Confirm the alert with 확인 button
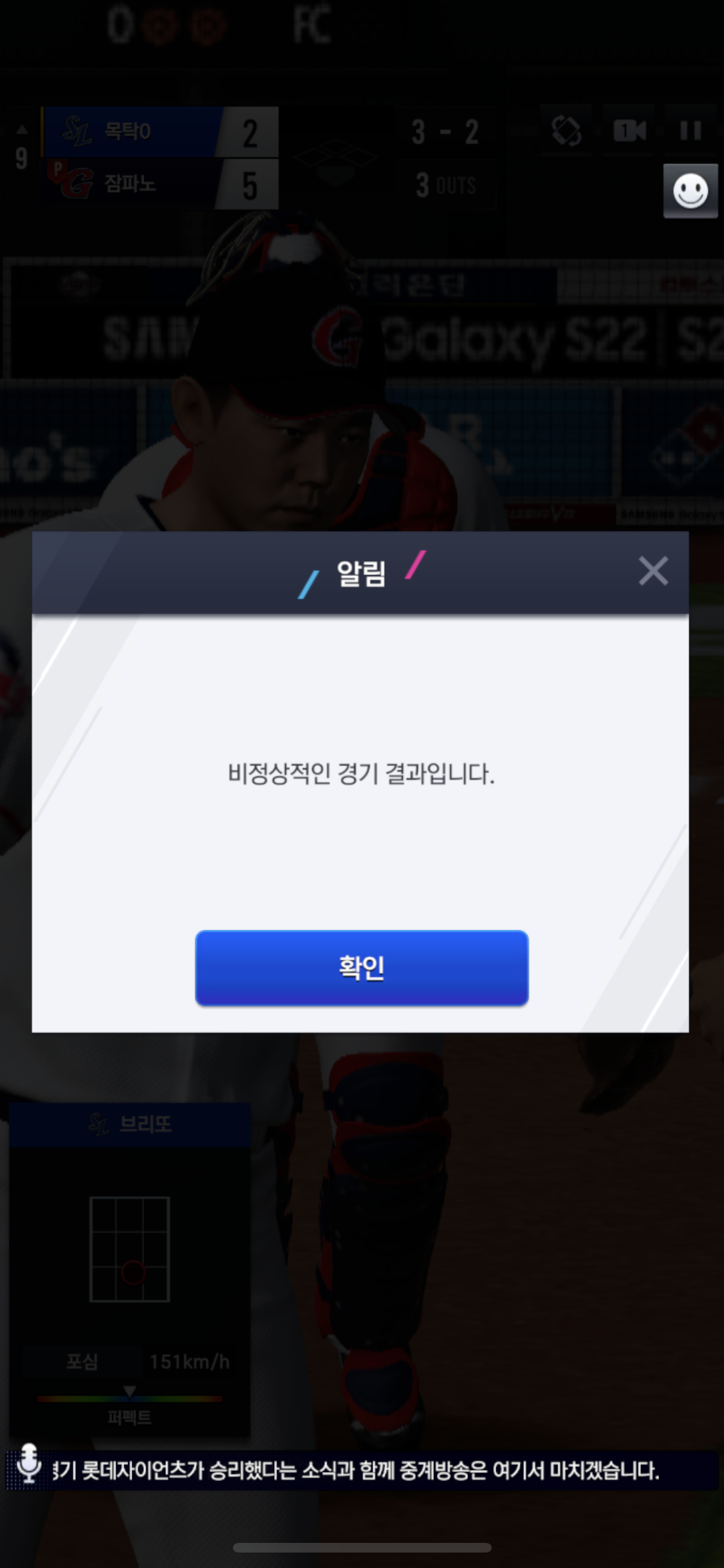 [362, 967]
